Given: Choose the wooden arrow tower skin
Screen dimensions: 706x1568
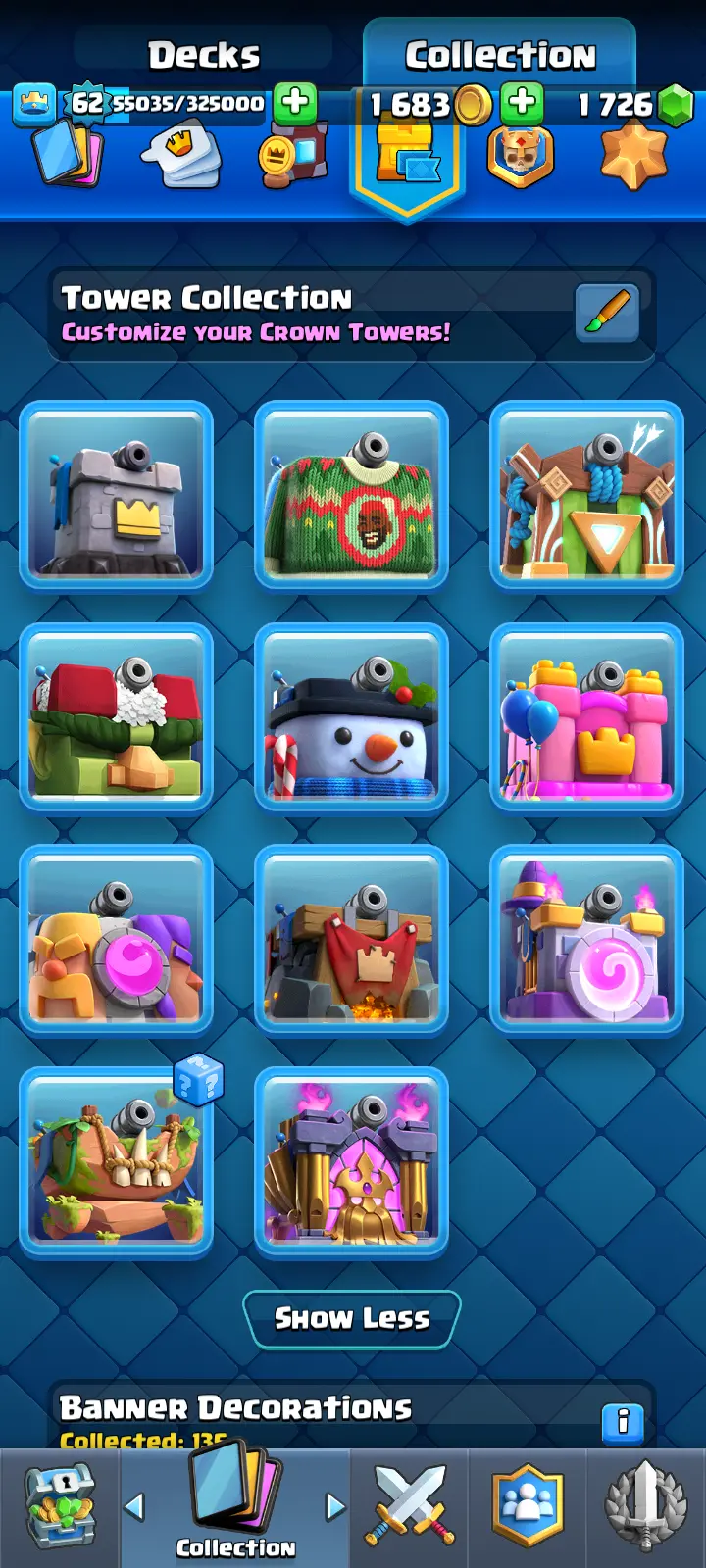Looking at the screenshot, I should 586,496.
